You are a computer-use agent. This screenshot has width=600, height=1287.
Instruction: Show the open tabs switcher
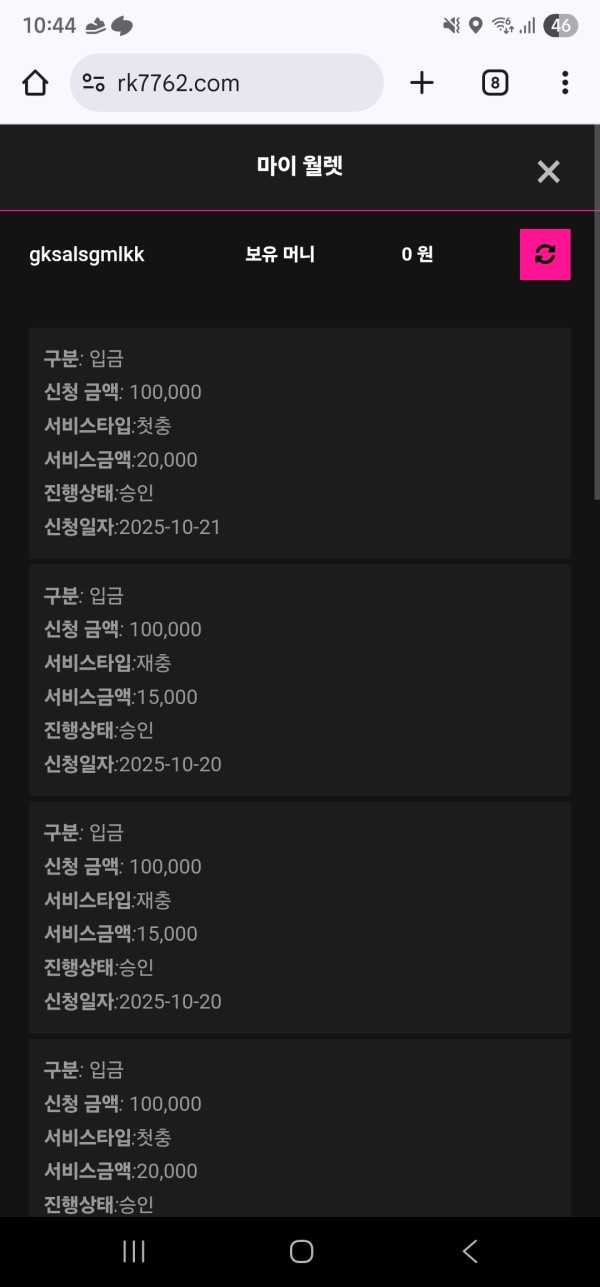tap(494, 83)
